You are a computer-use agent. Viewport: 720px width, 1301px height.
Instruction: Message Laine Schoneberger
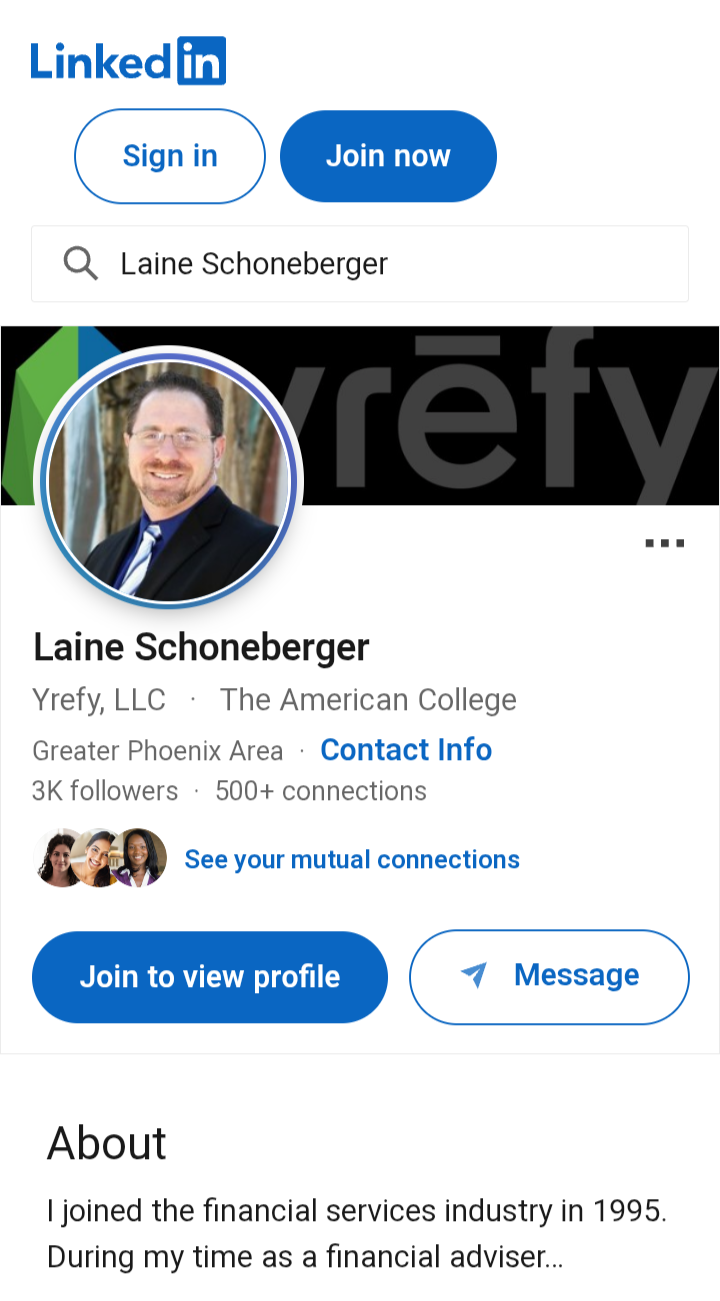pyautogui.click(x=549, y=977)
